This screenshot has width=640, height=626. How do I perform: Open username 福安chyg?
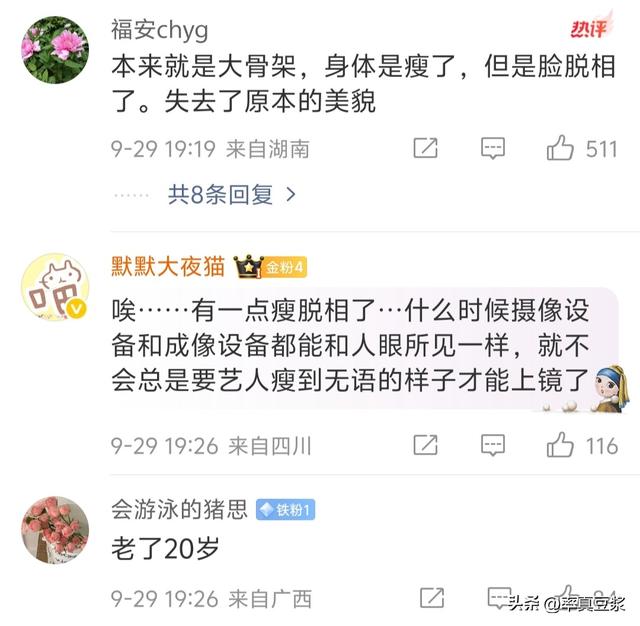point(164,29)
